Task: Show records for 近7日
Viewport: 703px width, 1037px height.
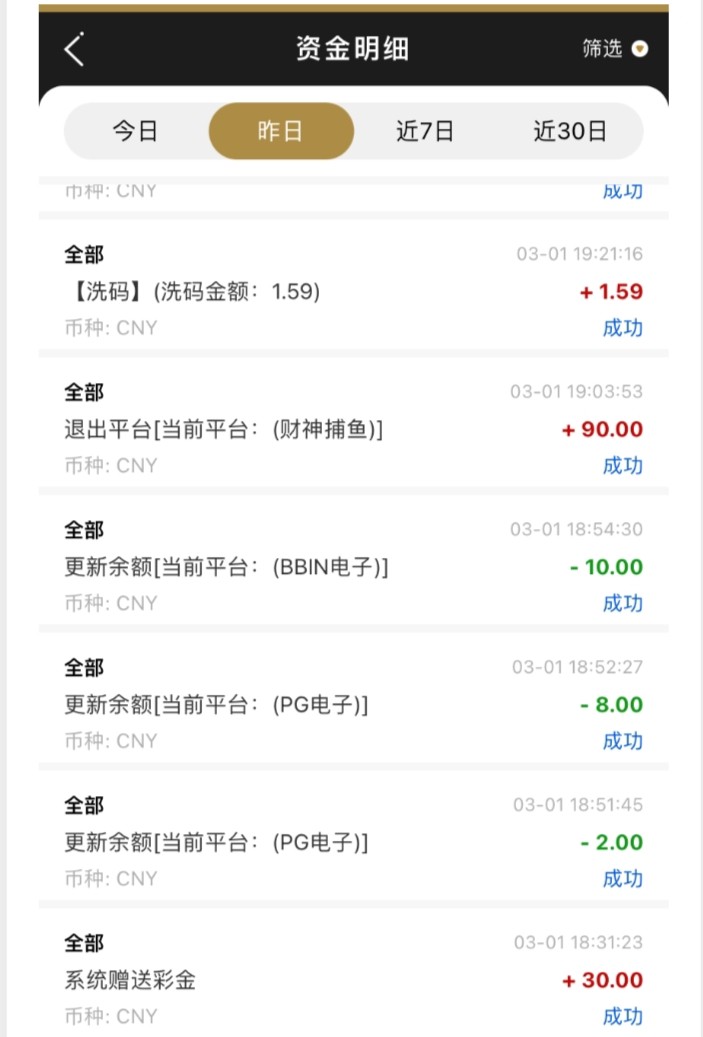Action: click(425, 131)
